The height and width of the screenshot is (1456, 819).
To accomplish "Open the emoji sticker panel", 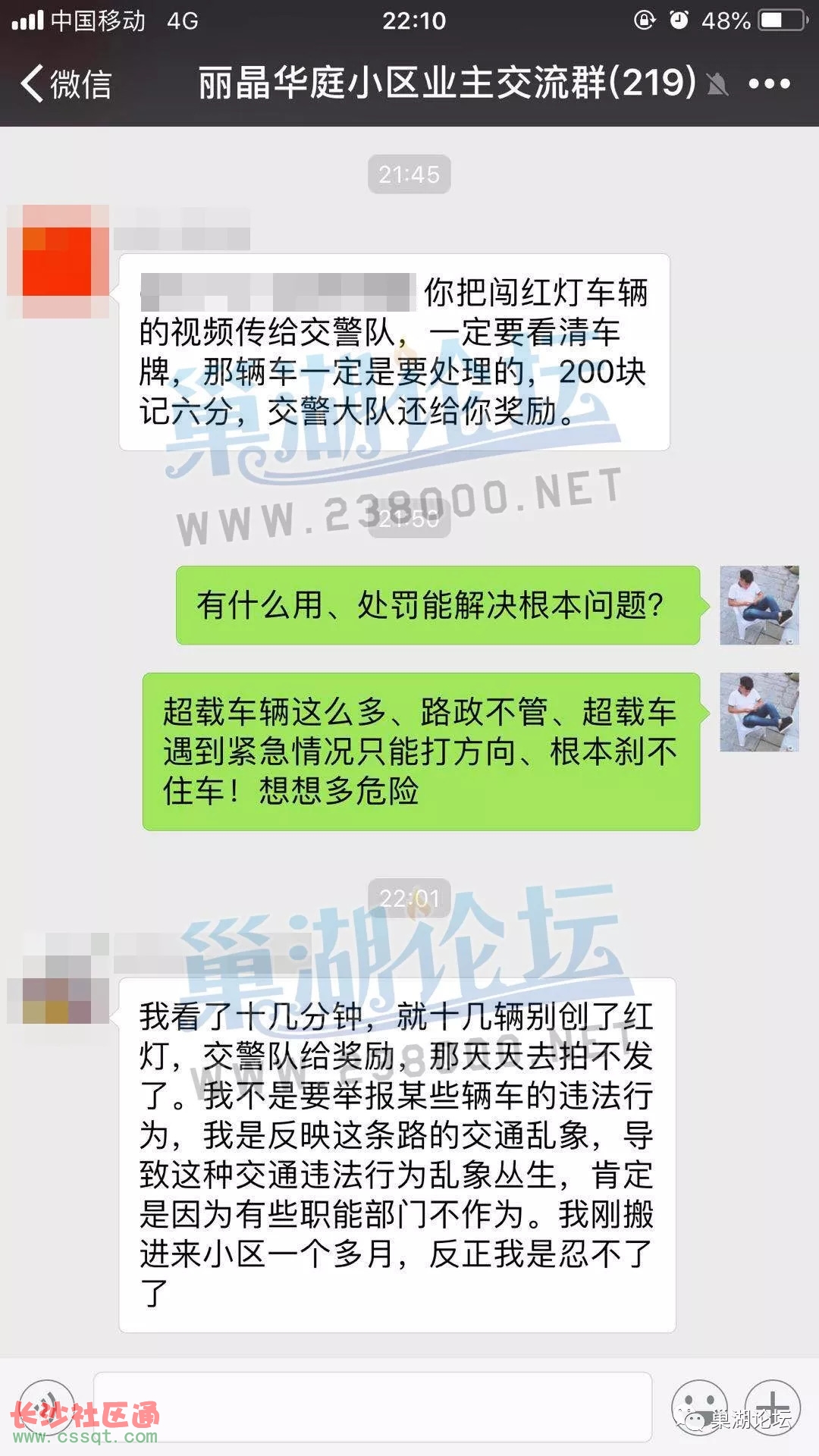I will 698,1407.
